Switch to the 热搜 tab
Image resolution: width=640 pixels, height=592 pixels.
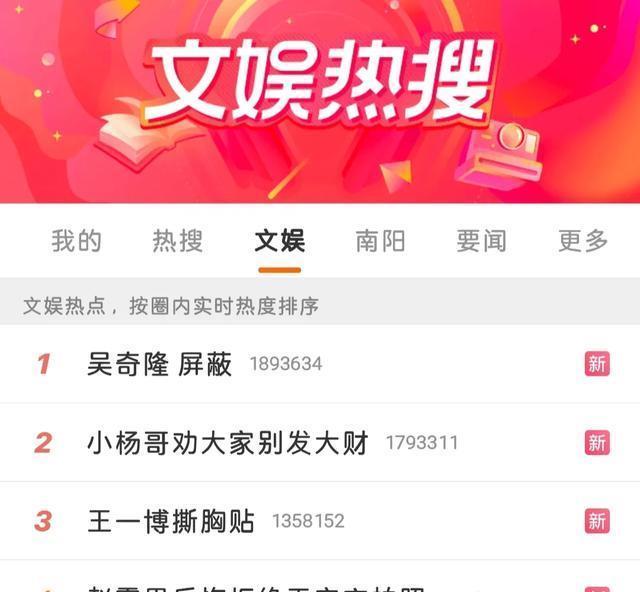coord(178,241)
